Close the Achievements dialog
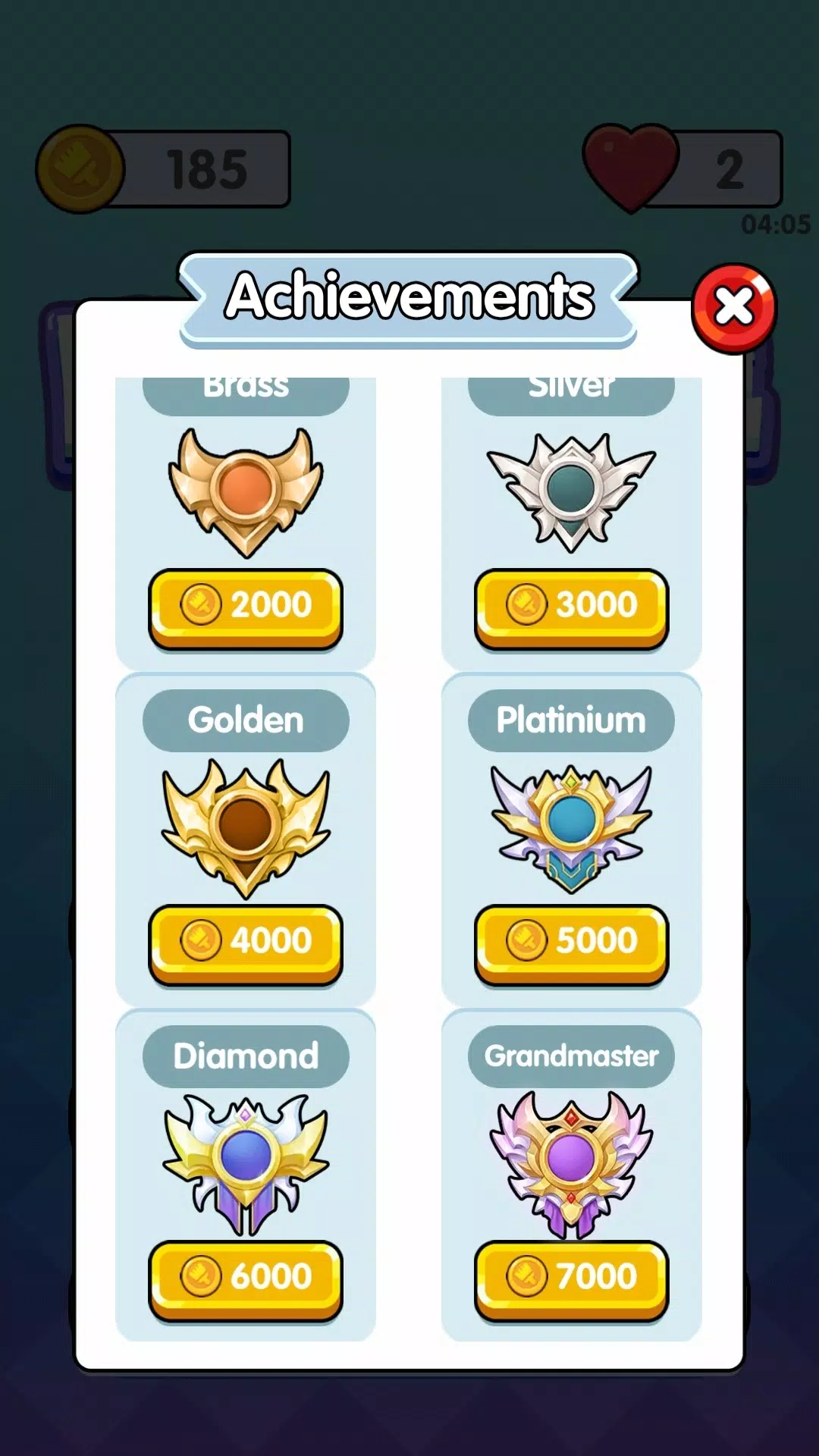 tap(733, 308)
